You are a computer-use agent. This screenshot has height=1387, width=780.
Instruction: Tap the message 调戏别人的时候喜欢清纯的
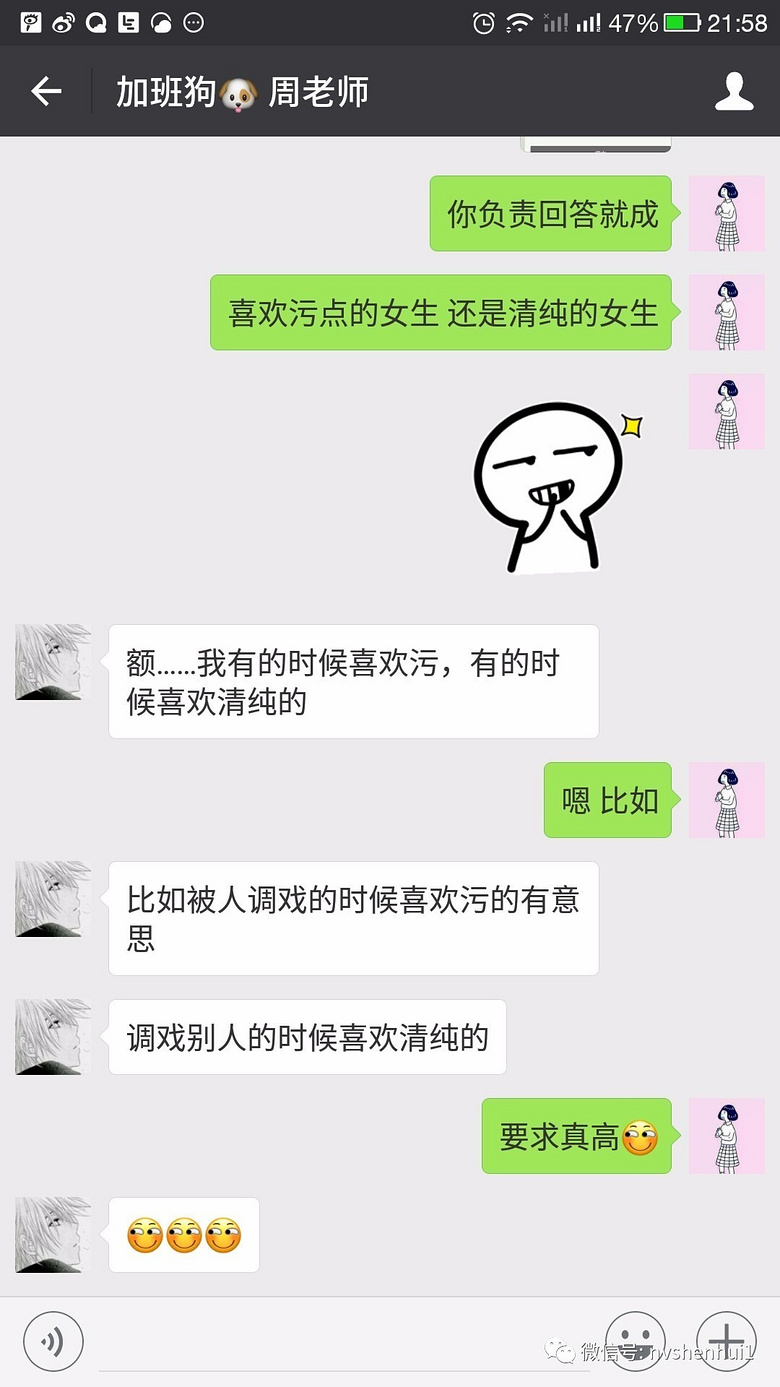click(307, 1038)
